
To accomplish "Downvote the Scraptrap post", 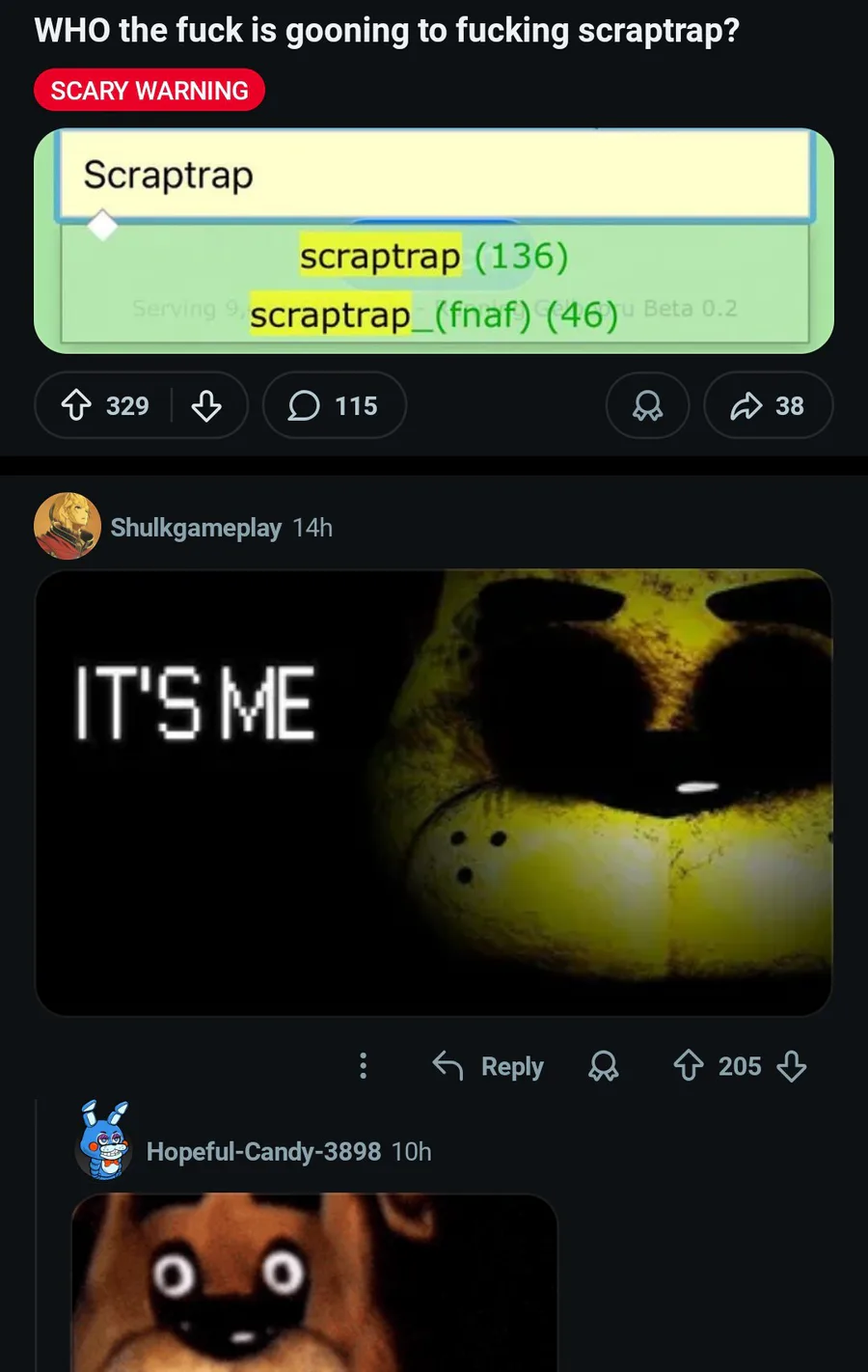I will (x=206, y=405).
